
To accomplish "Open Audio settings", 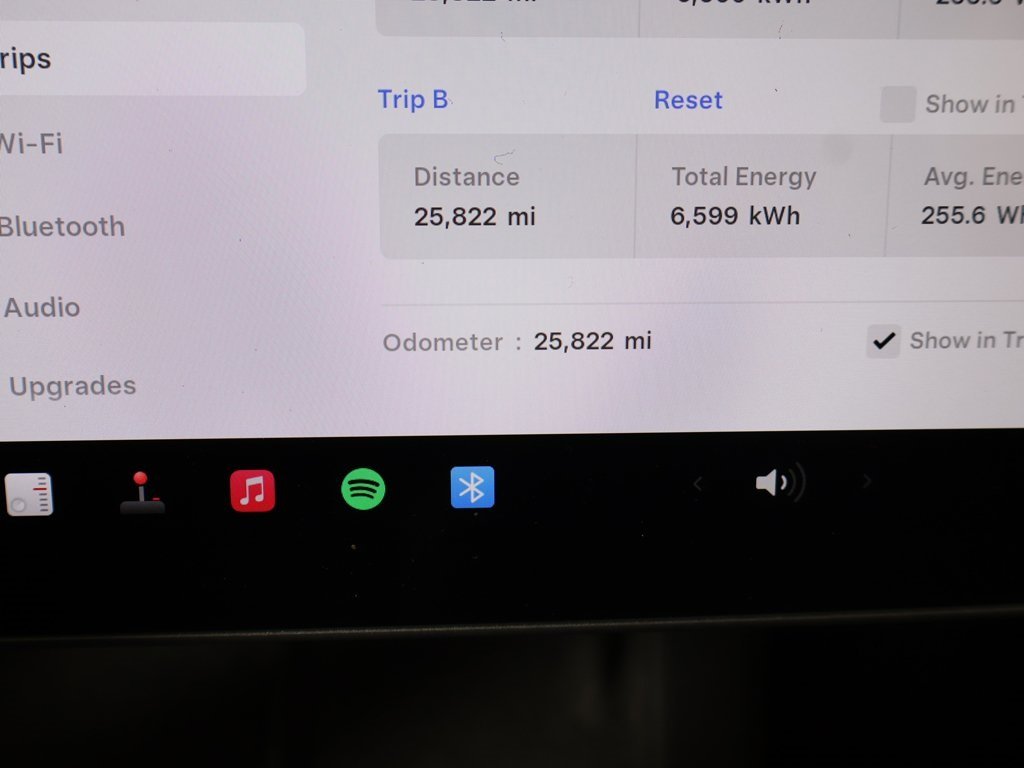I will (x=42, y=307).
